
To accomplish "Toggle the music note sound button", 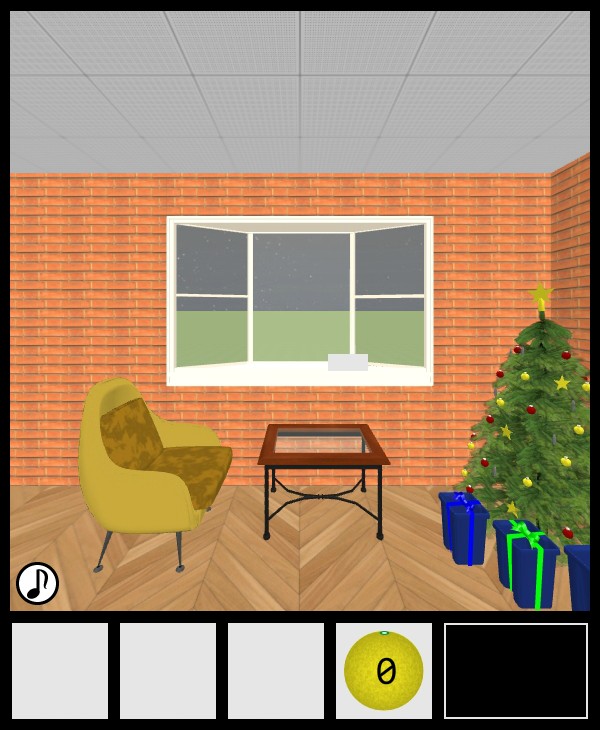I will (x=37, y=583).
